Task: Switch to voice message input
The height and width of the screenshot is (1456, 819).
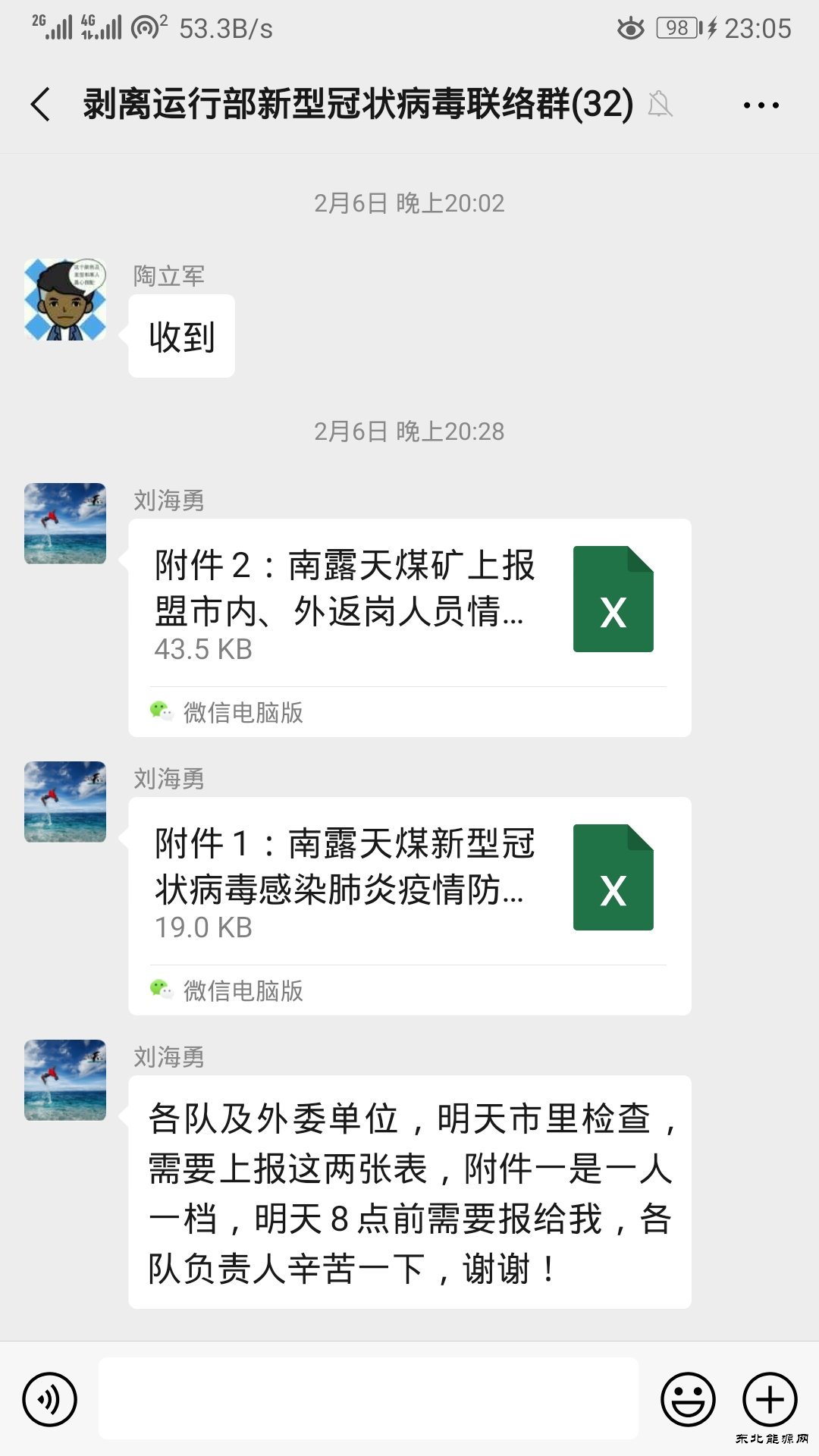Action: point(50,1399)
